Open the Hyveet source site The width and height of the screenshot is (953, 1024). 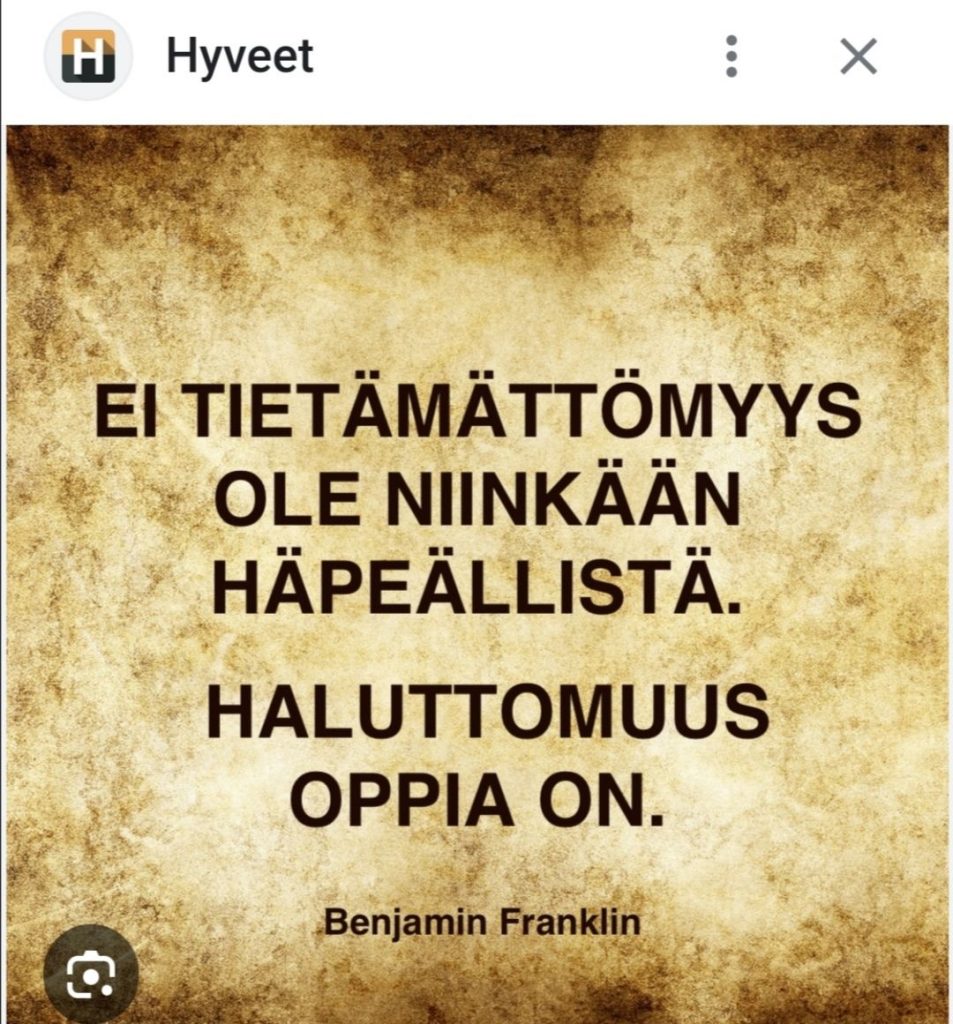(x=239, y=56)
